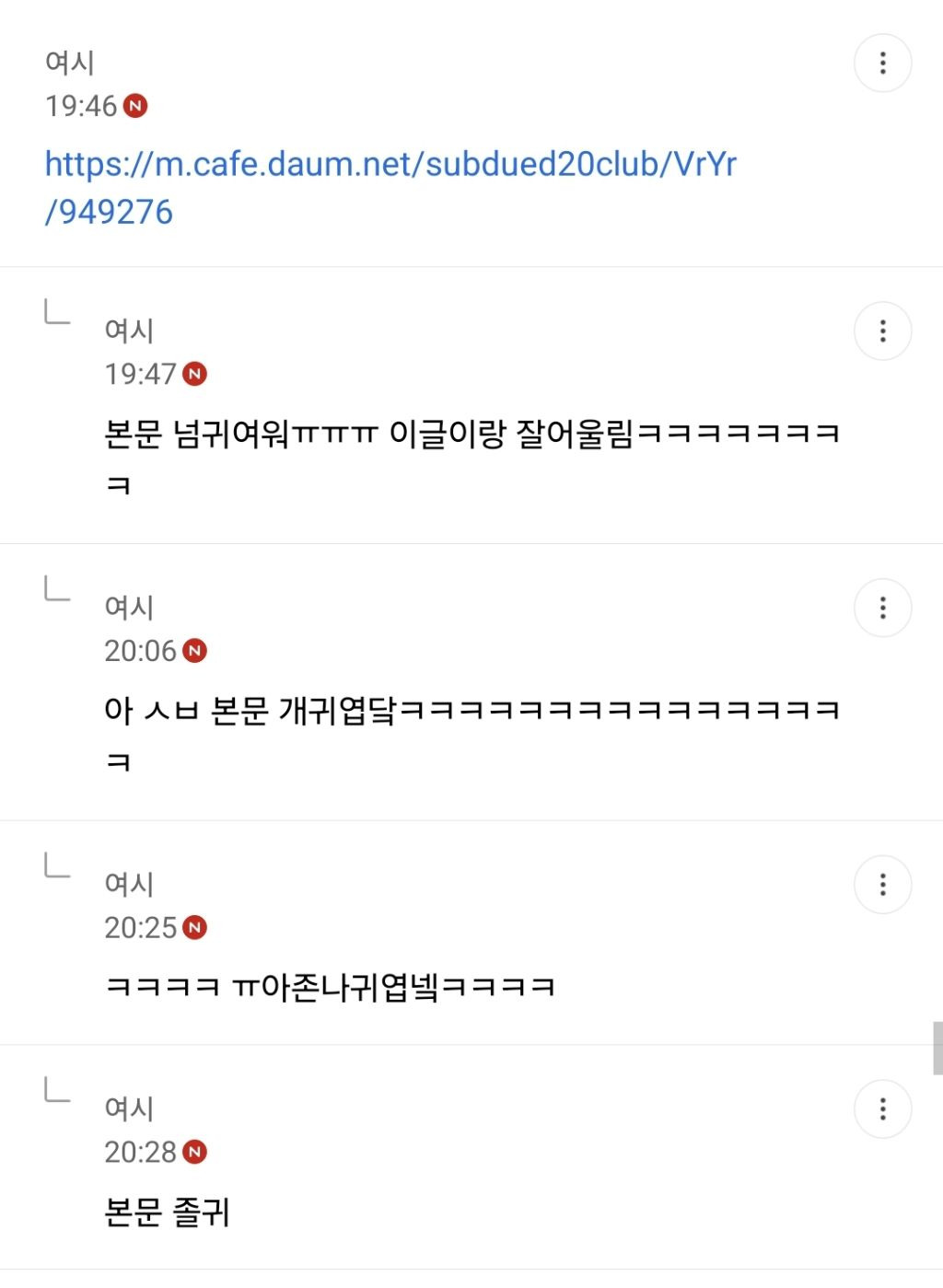
Task: Open overflow menu on the 20:28 reply
Action: coord(882,1109)
